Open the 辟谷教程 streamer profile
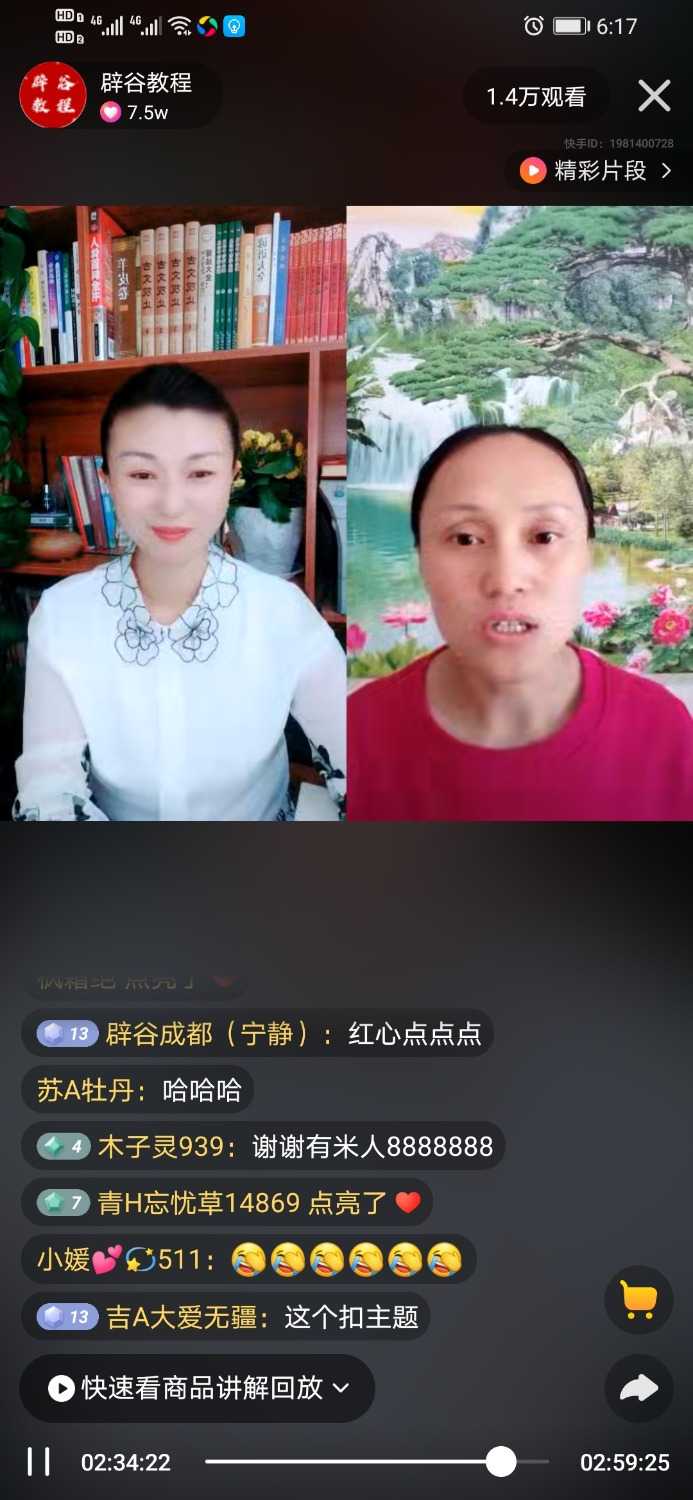The width and height of the screenshot is (693, 1500). pos(52,96)
